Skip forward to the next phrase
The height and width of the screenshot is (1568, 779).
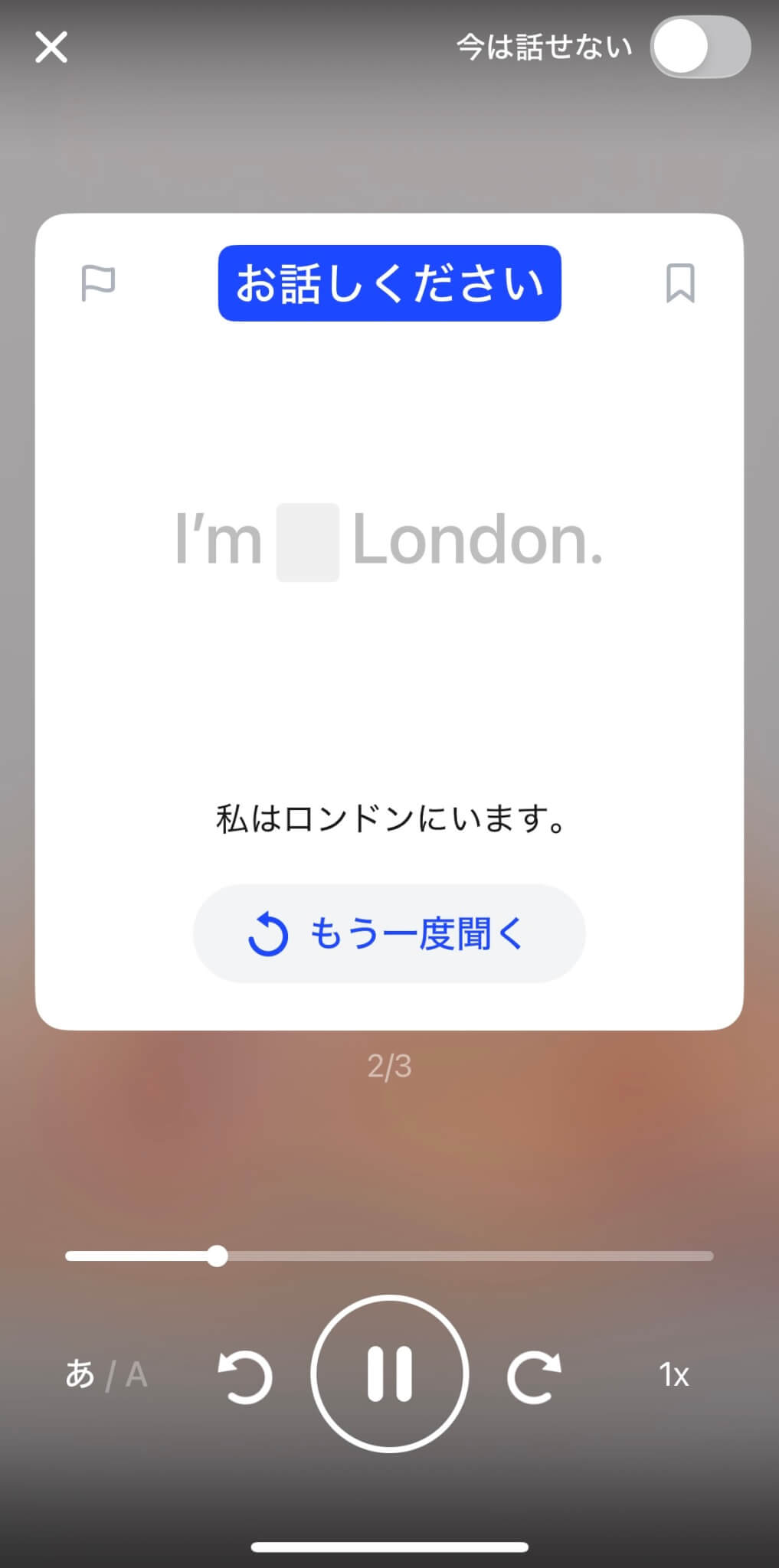(x=534, y=1376)
